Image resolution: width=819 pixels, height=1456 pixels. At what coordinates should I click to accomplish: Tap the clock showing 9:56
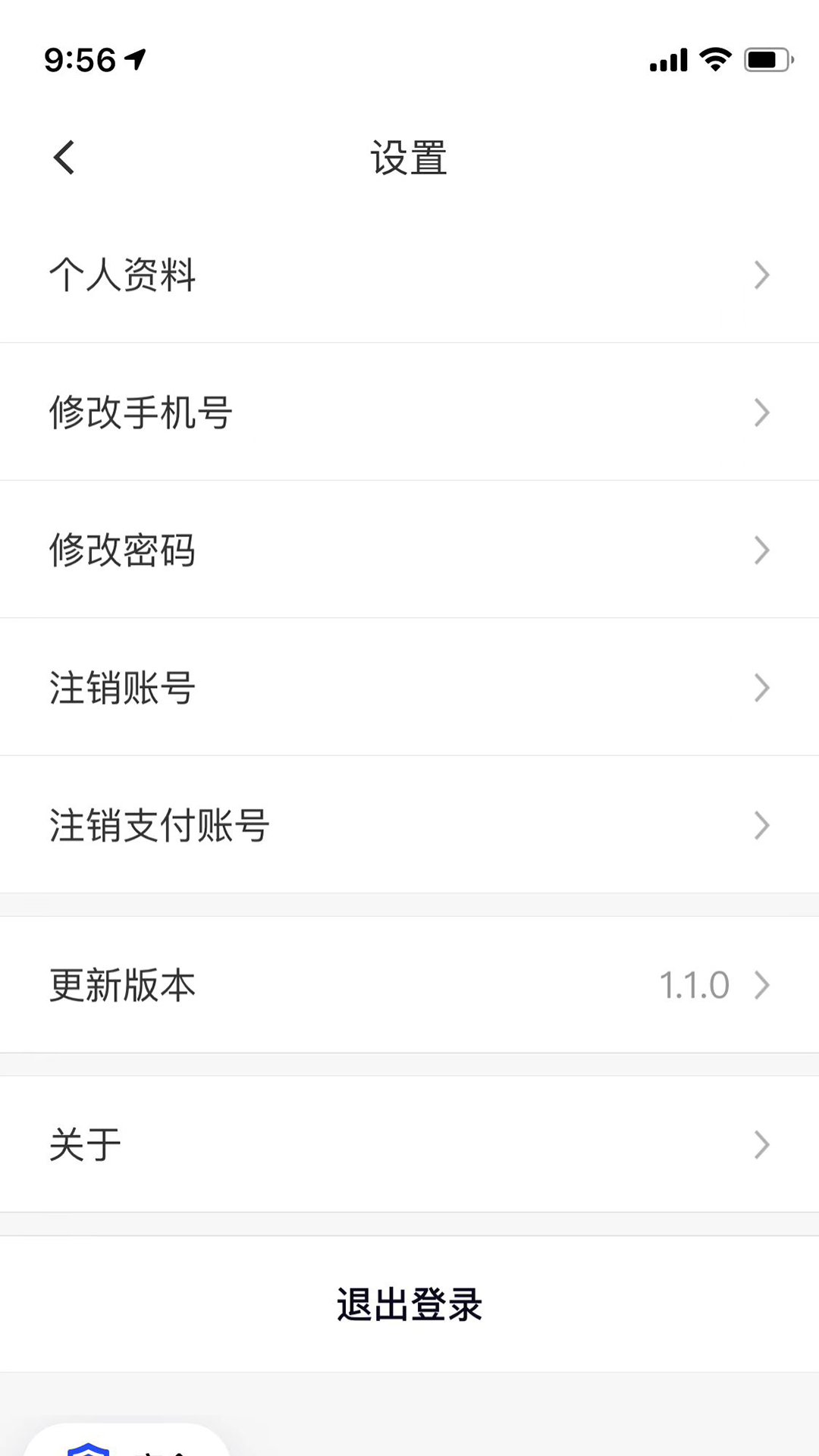coord(80,59)
